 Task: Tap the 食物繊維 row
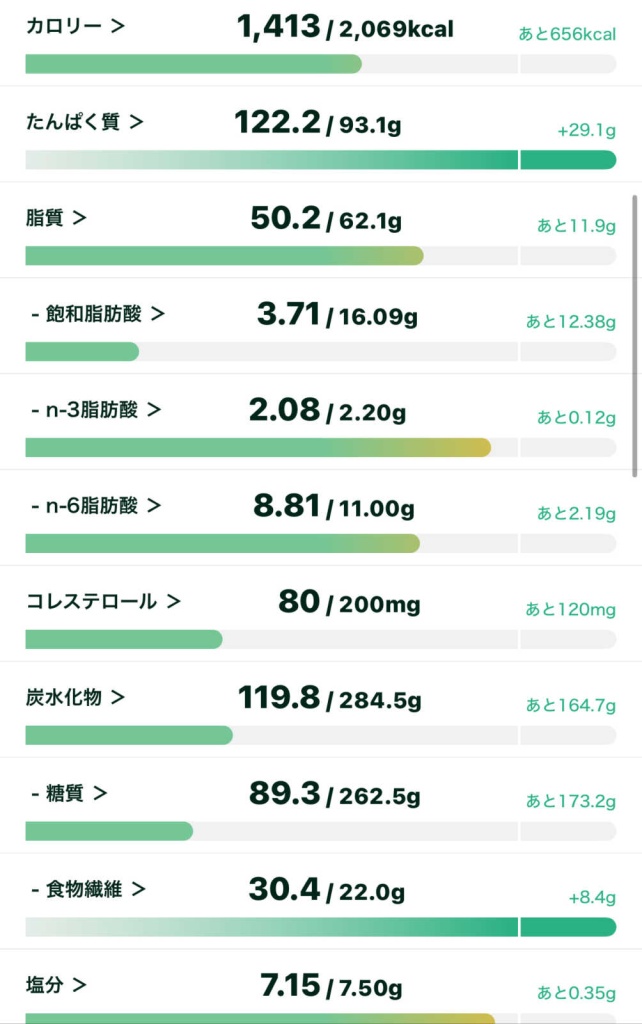coord(88,889)
